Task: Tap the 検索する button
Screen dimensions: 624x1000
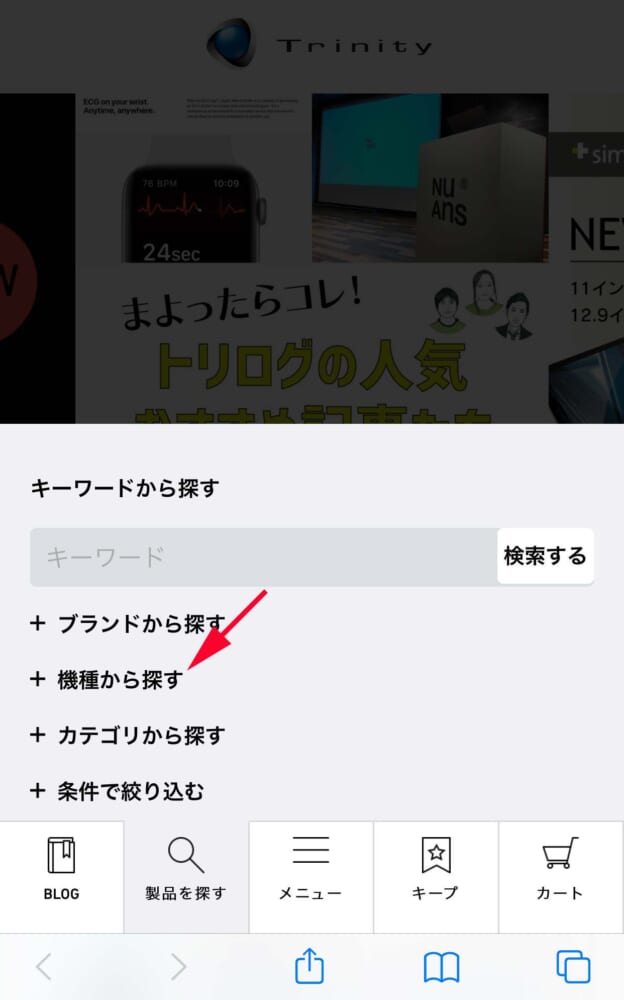Action: (545, 556)
